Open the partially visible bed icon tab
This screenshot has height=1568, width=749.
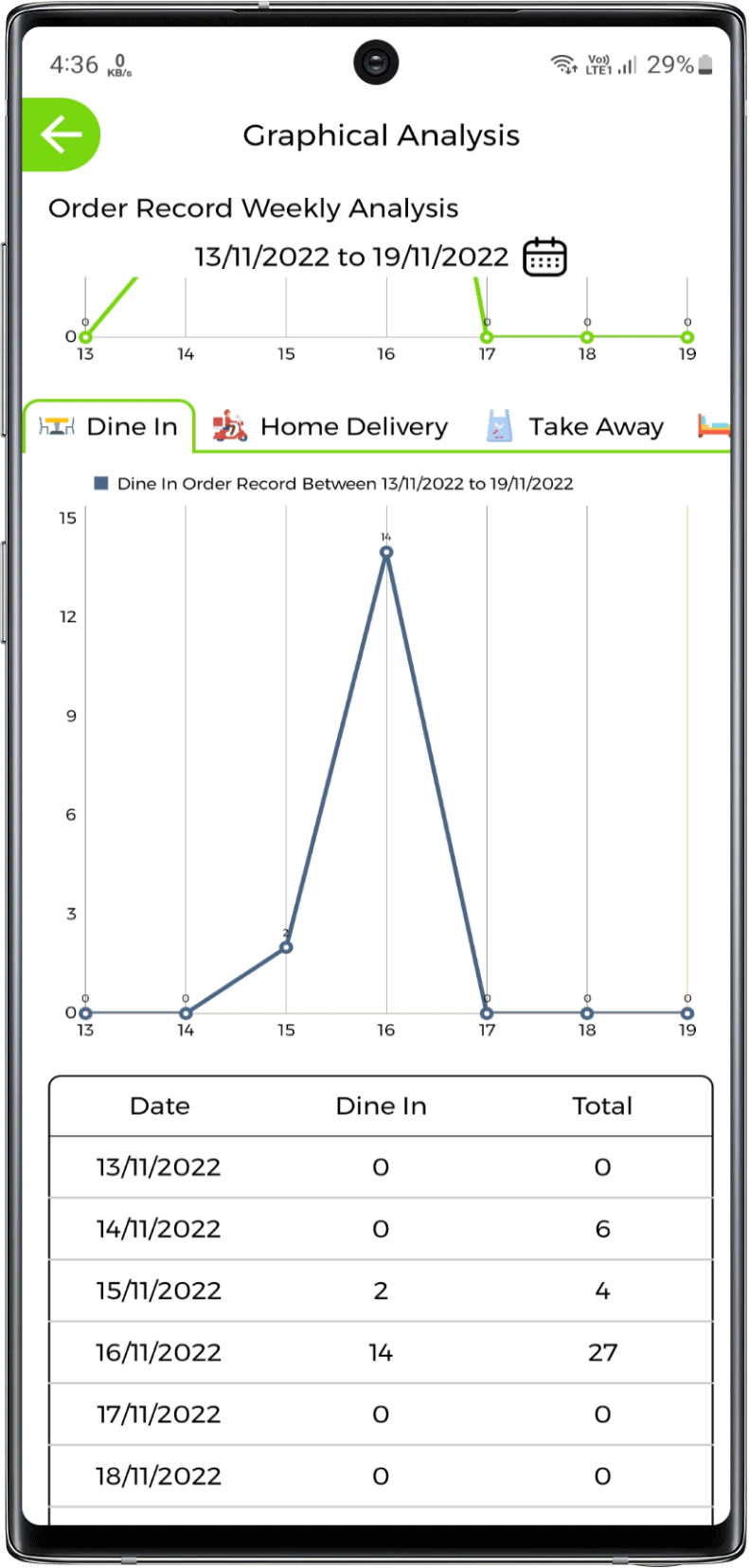[714, 426]
